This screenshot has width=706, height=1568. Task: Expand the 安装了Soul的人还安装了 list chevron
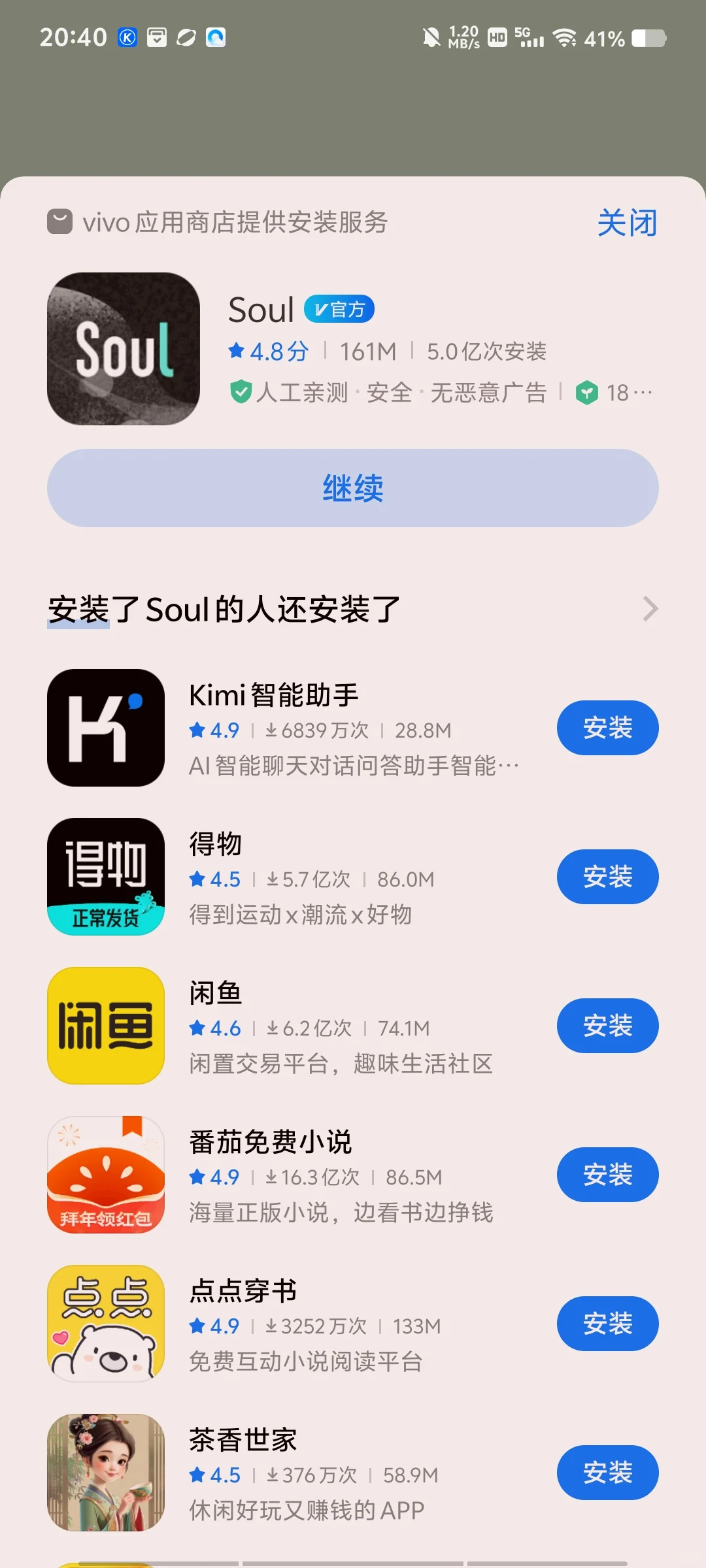click(x=649, y=609)
